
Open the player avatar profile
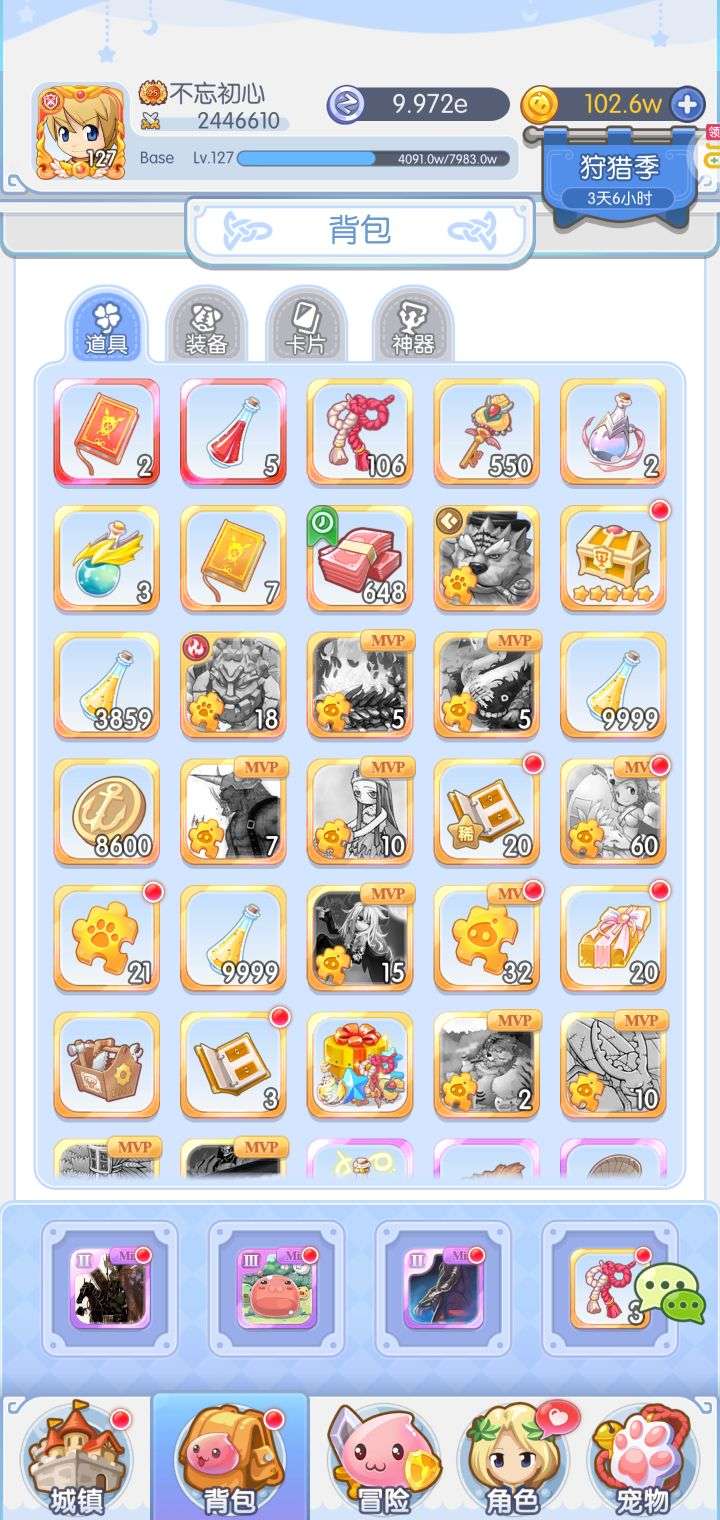click(x=80, y=133)
